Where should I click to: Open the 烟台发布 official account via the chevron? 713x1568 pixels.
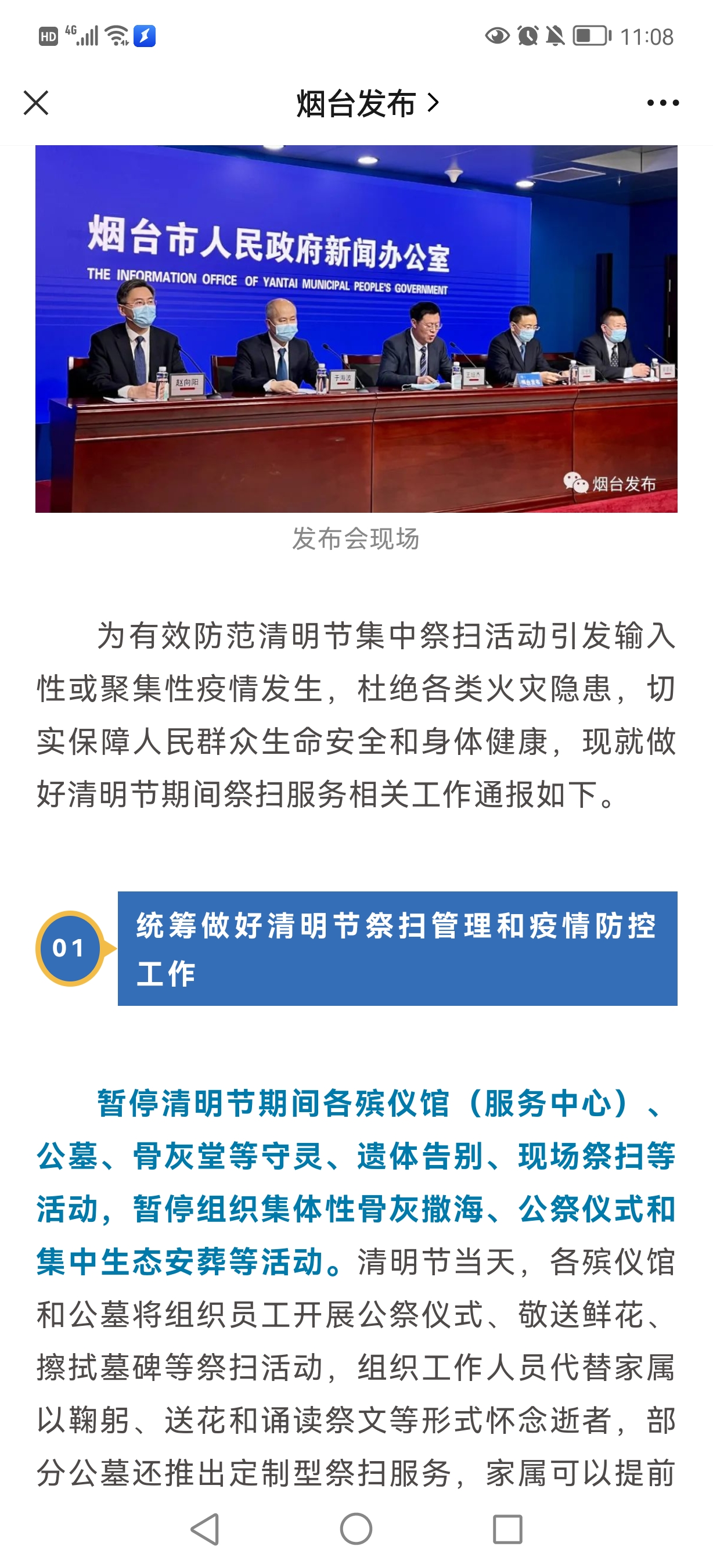pos(434,103)
